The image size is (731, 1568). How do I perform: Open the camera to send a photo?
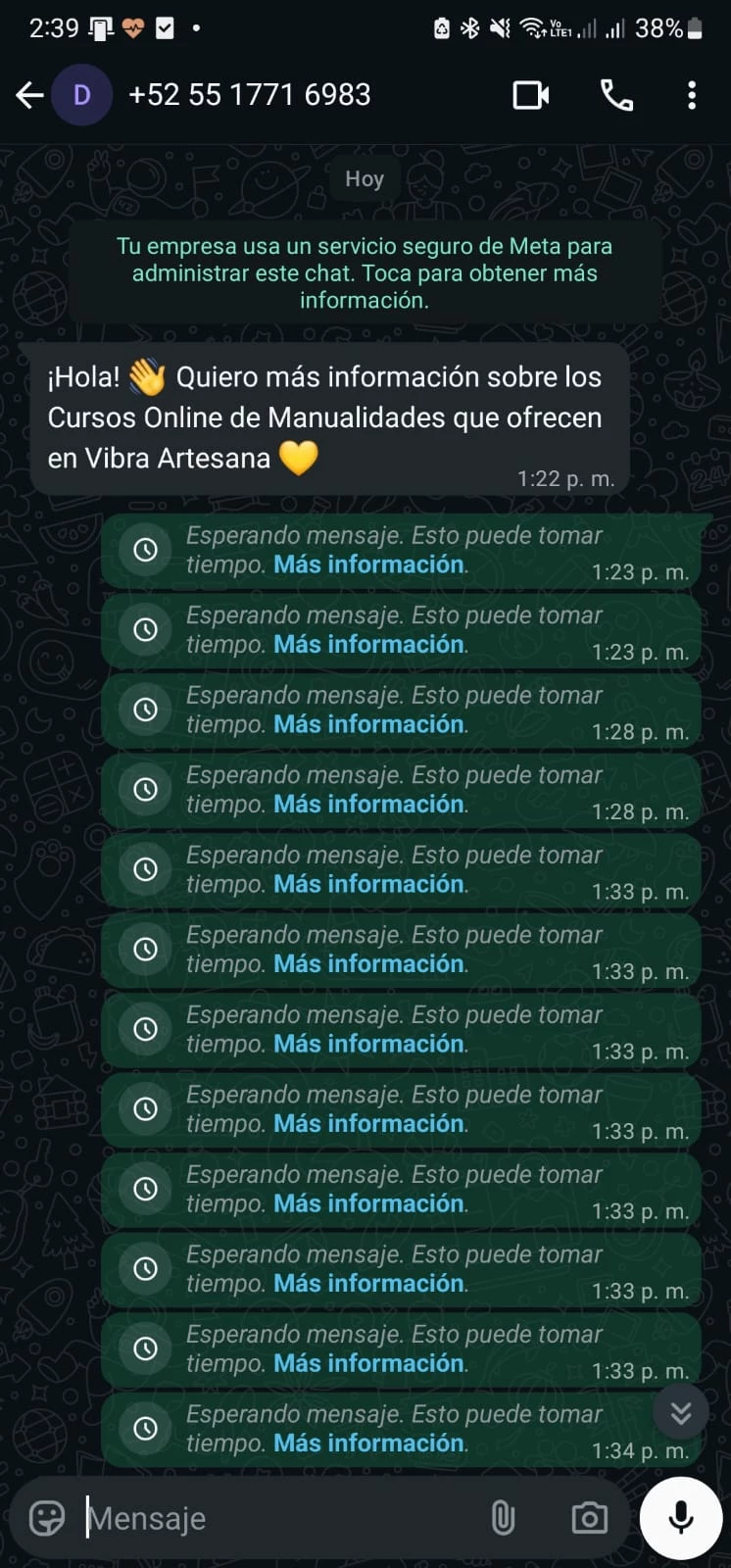point(589,1518)
